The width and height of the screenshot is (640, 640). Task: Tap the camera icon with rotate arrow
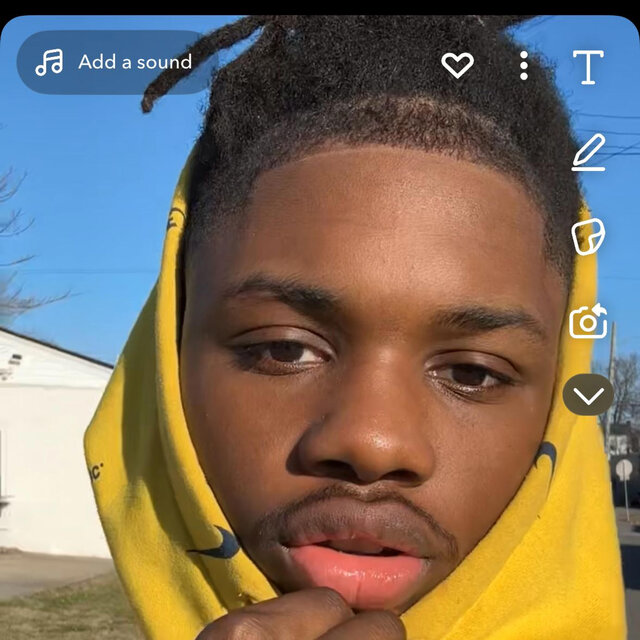(588, 322)
